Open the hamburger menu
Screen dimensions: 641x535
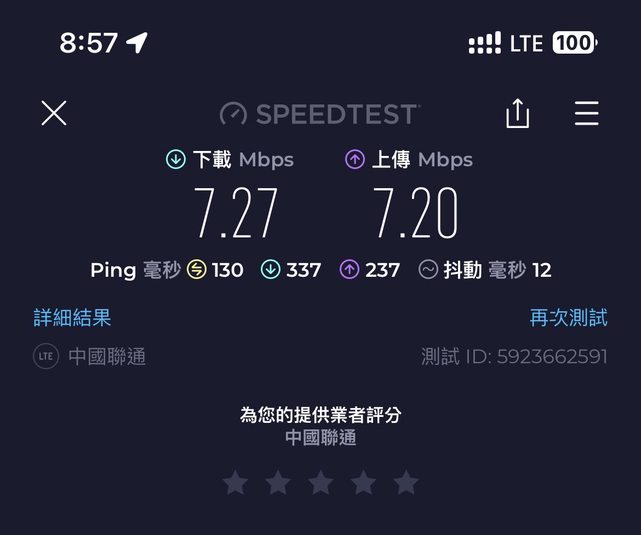click(586, 113)
